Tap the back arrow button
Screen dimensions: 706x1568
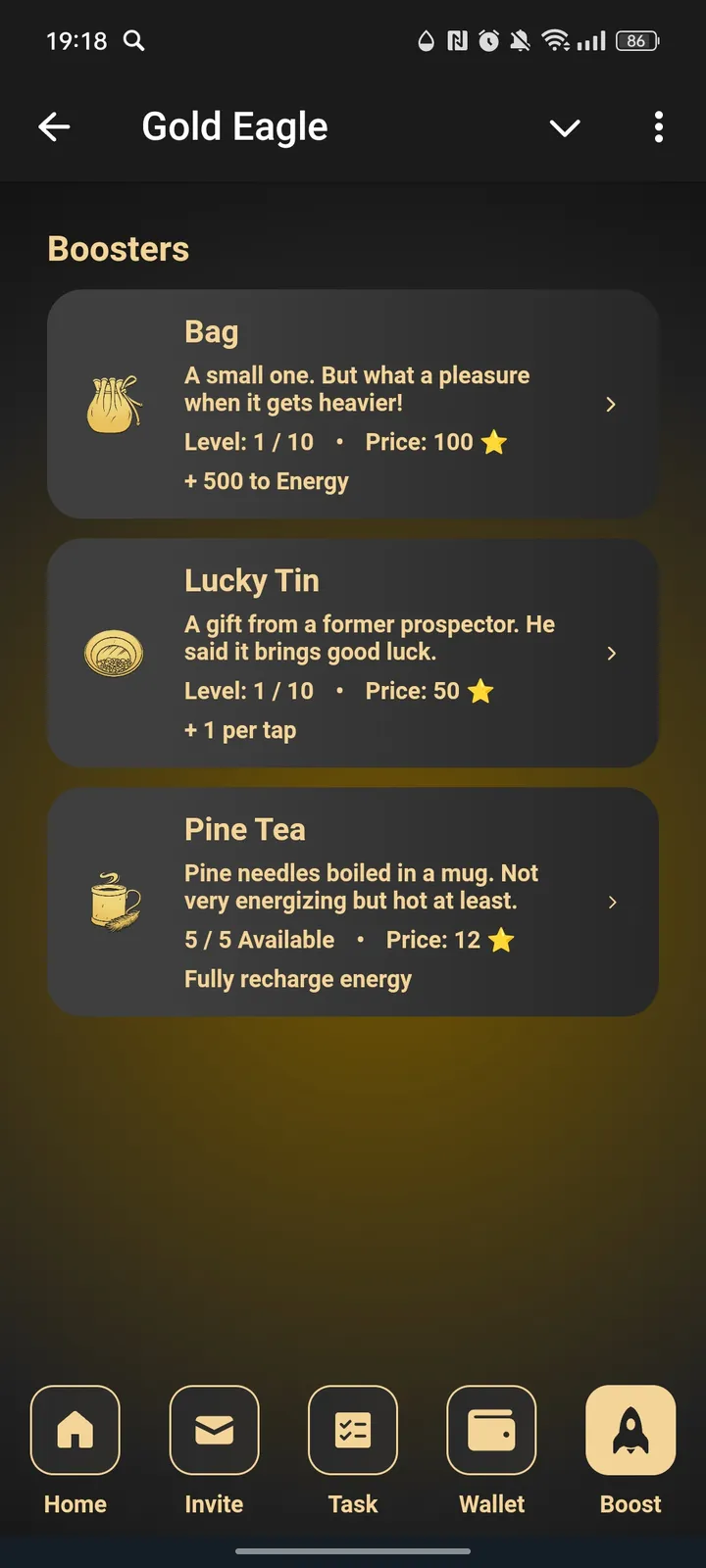tap(55, 126)
